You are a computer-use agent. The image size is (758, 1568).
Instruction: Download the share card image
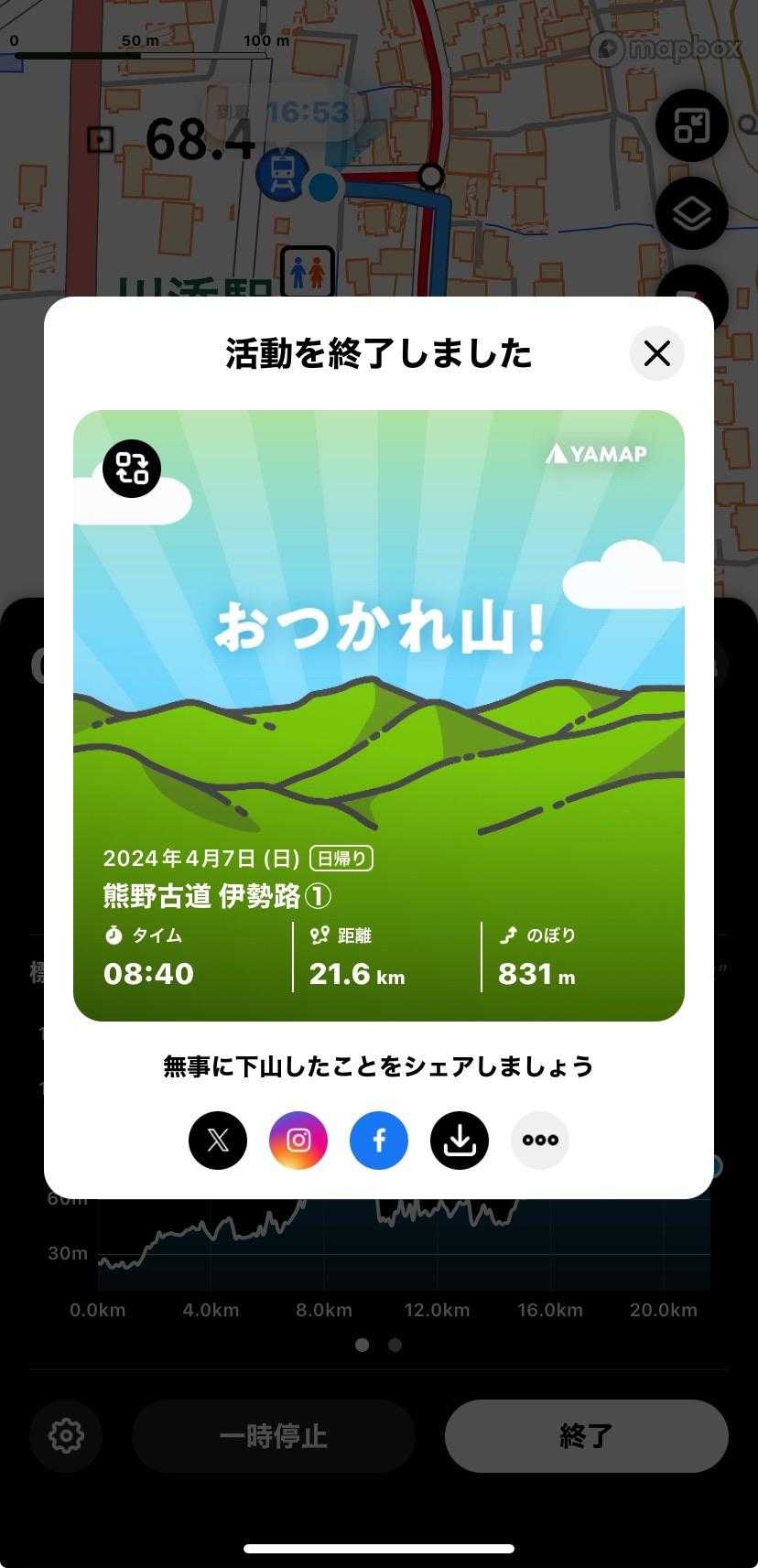pos(460,1141)
